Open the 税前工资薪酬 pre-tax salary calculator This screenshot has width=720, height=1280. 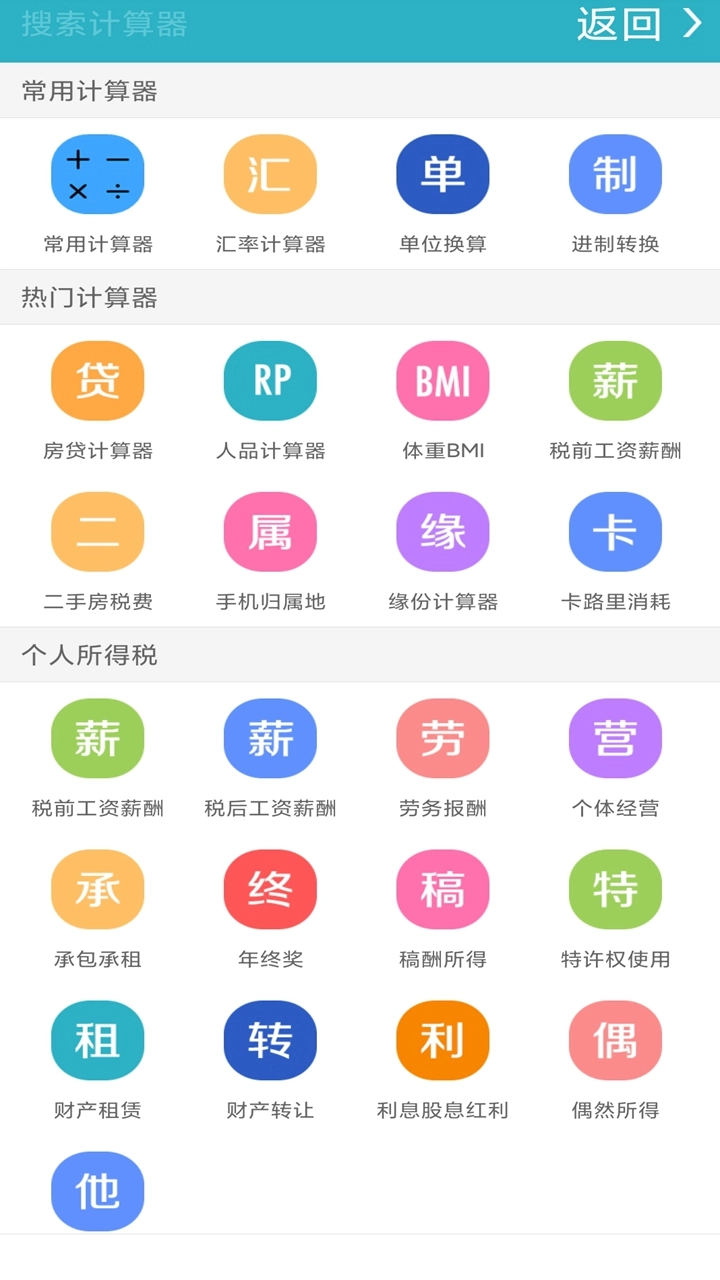[614, 380]
